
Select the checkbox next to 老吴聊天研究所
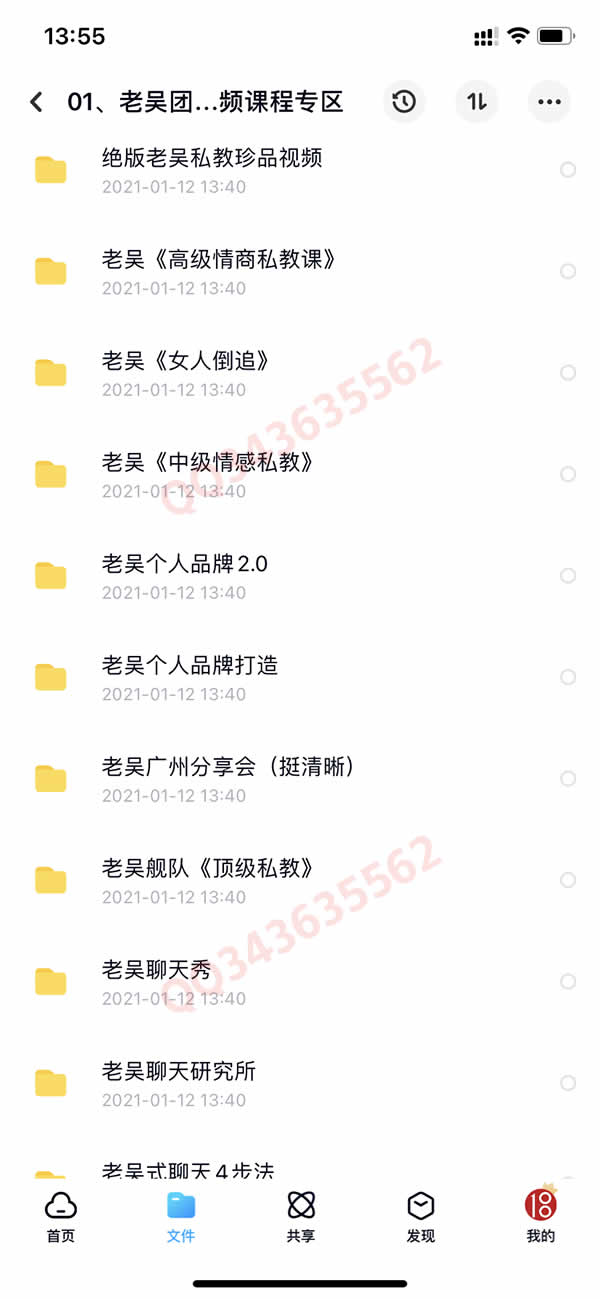[568, 1083]
